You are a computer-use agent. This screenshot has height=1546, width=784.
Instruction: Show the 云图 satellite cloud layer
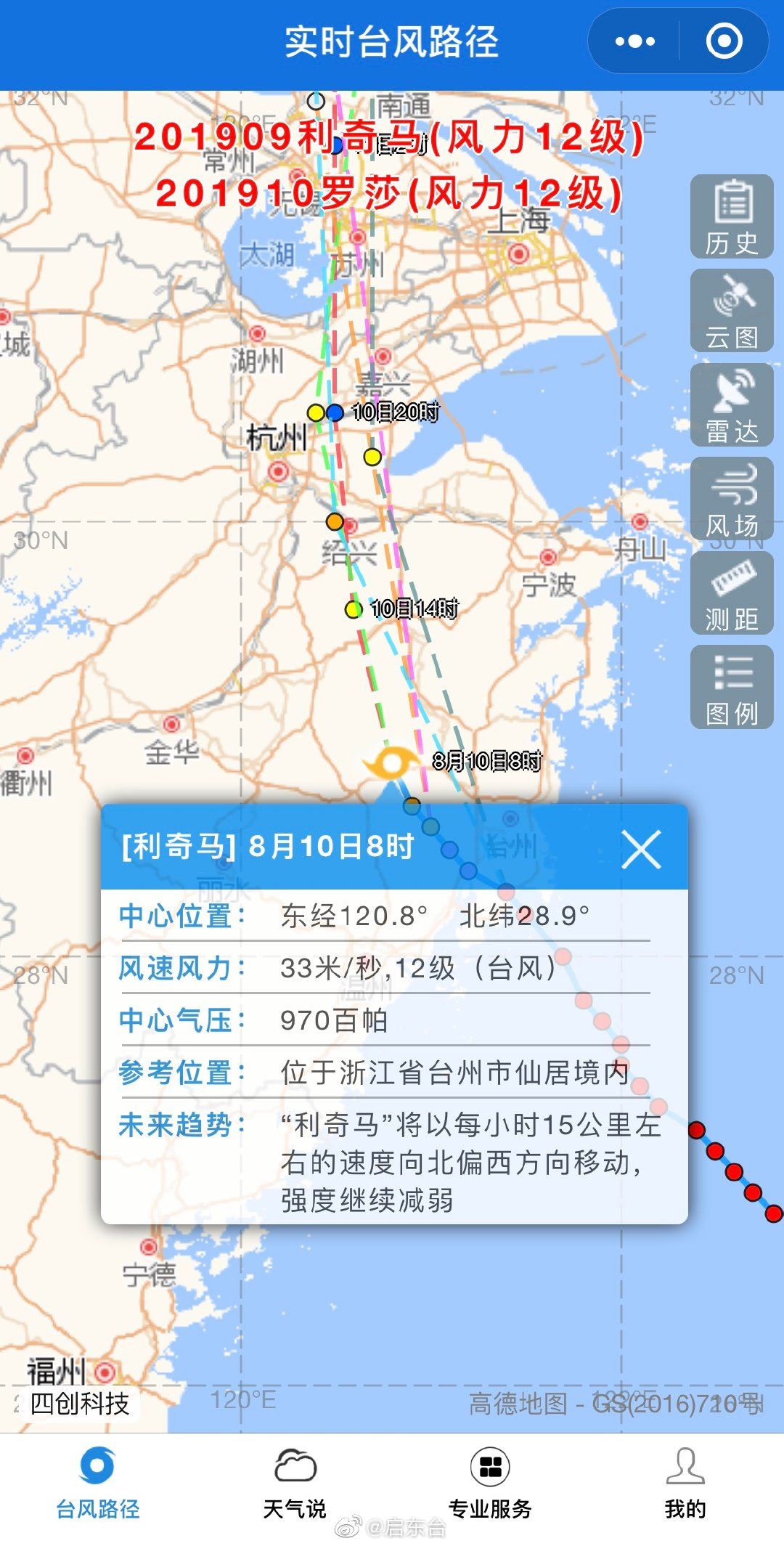pyautogui.click(x=731, y=311)
